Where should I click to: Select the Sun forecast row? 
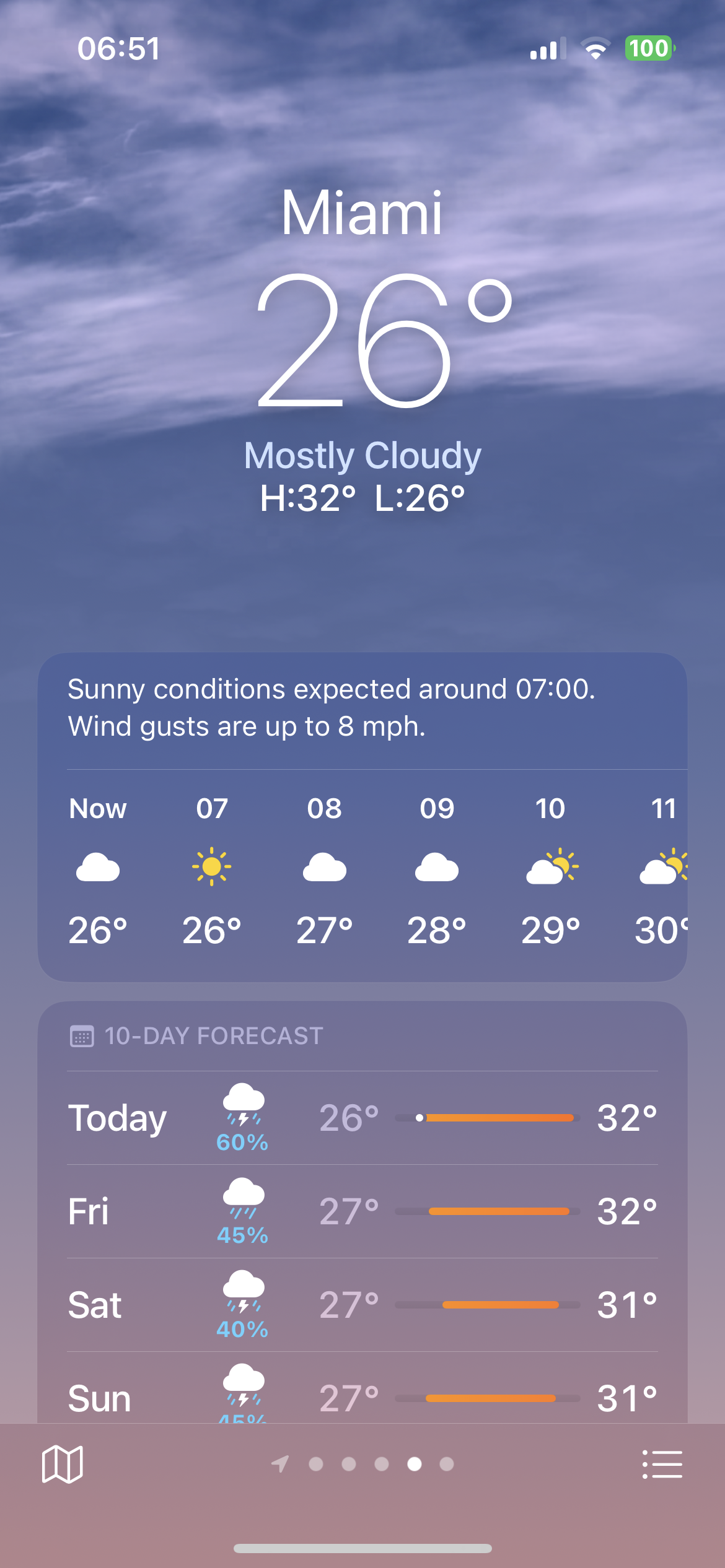coord(362,1397)
